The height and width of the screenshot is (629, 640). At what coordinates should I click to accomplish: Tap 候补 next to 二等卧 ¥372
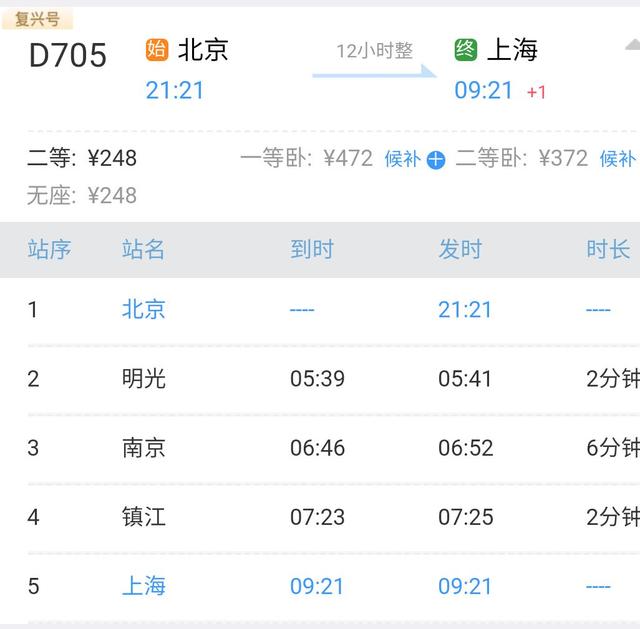617,159
